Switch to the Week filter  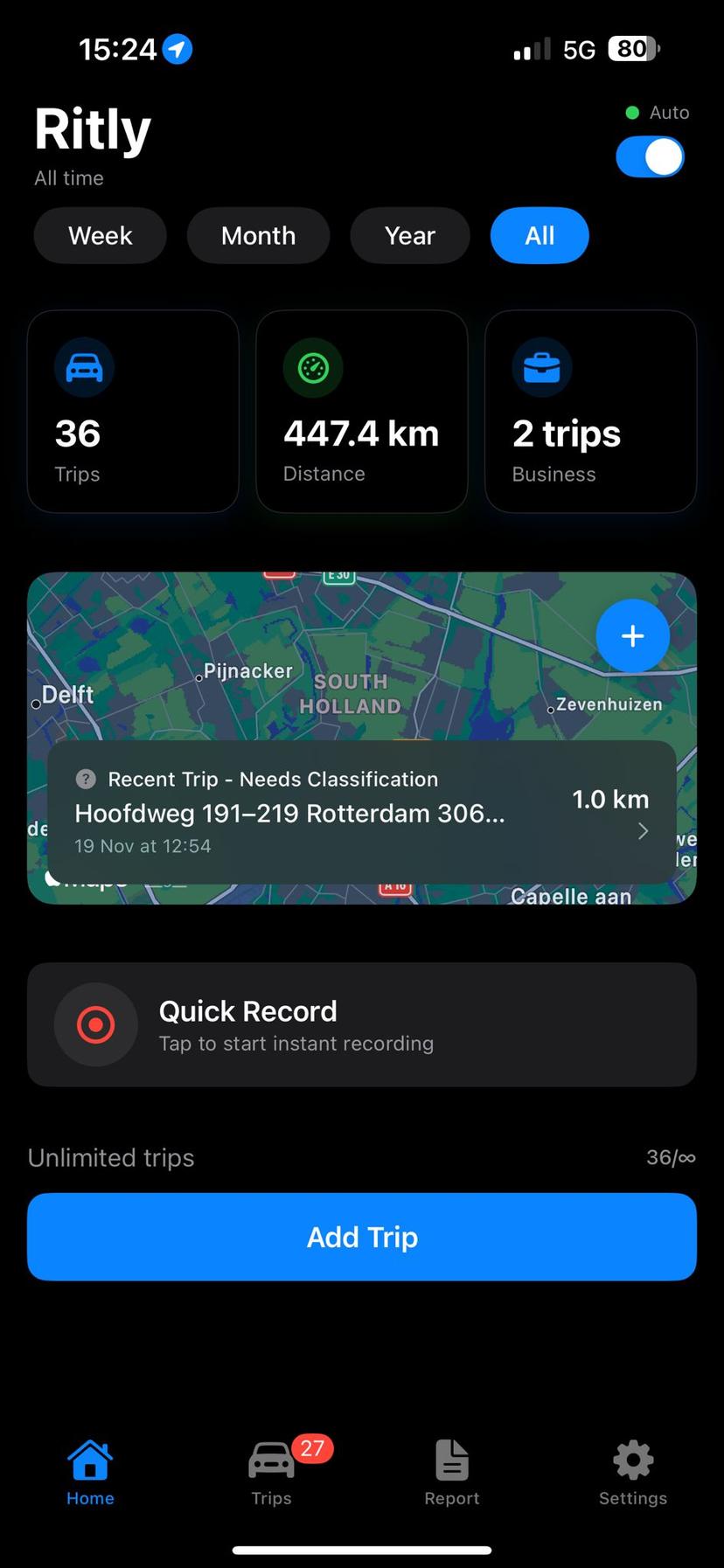(x=100, y=235)
